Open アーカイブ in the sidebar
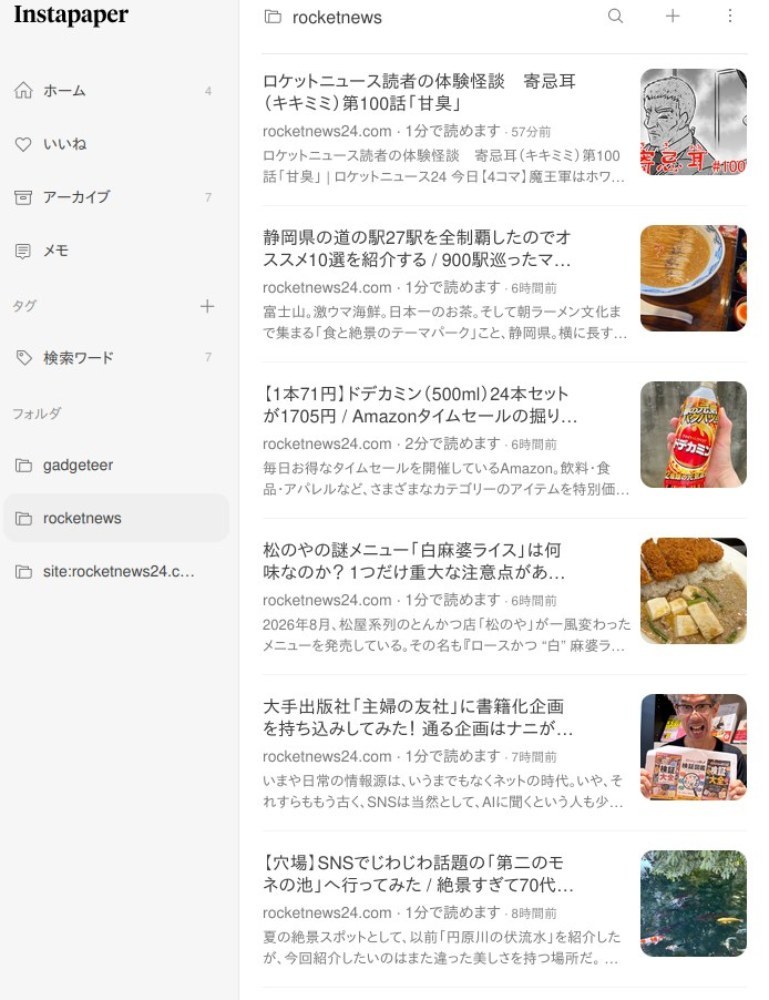The height and width of the screenshot is (1000, 769). [115, 197]
